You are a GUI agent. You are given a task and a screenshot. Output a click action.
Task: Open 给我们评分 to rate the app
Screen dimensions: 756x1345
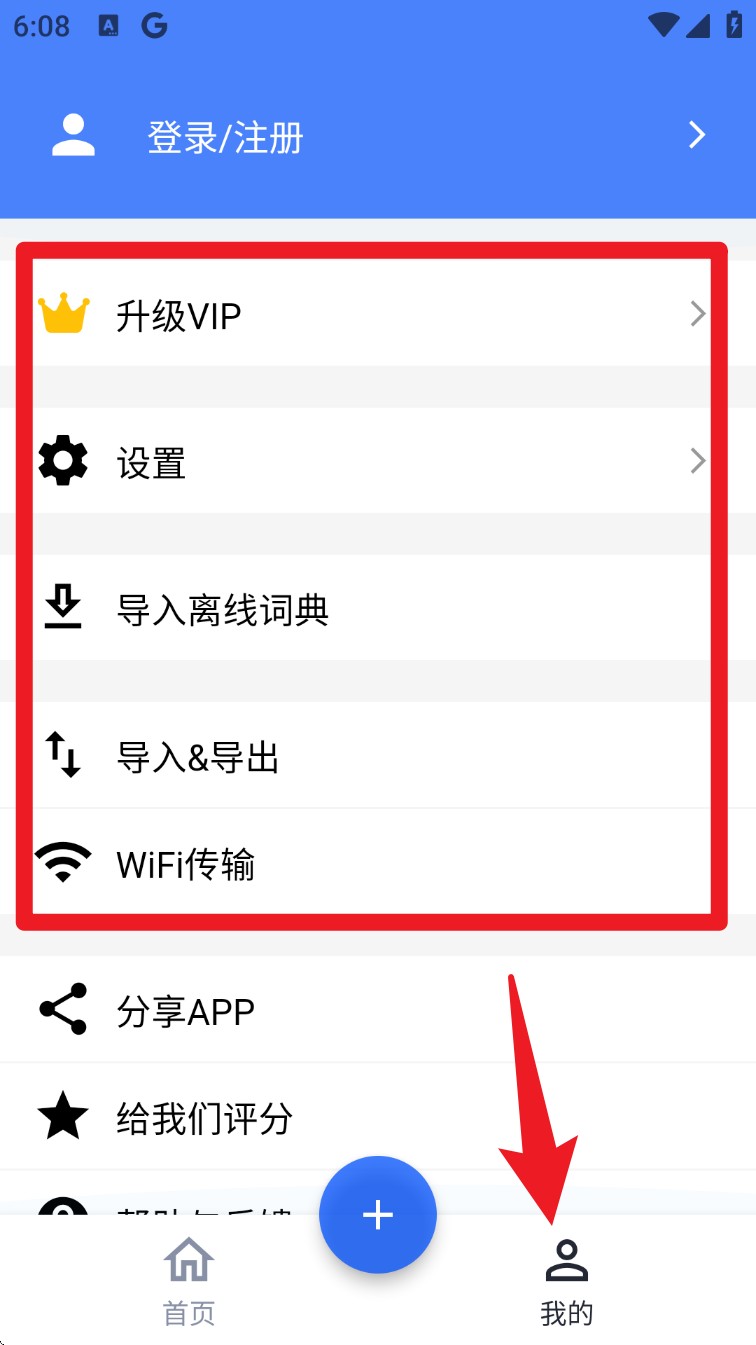pos(376,1117)
